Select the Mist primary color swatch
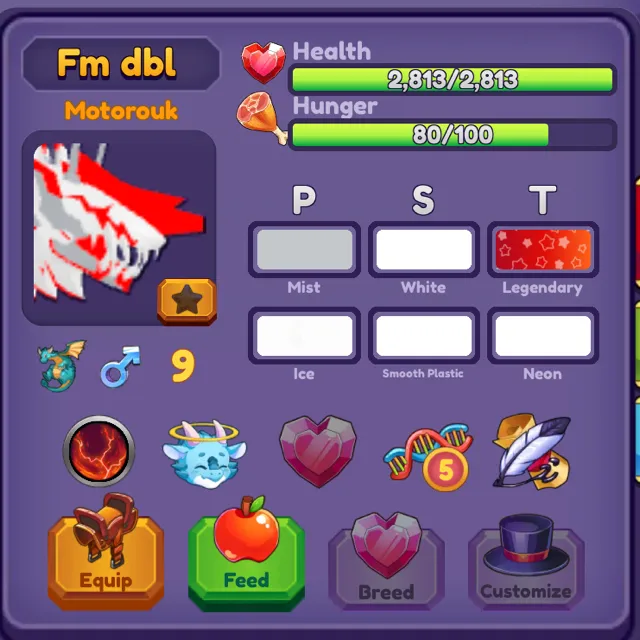Screen dimensions: 640x640 [304, 250]
